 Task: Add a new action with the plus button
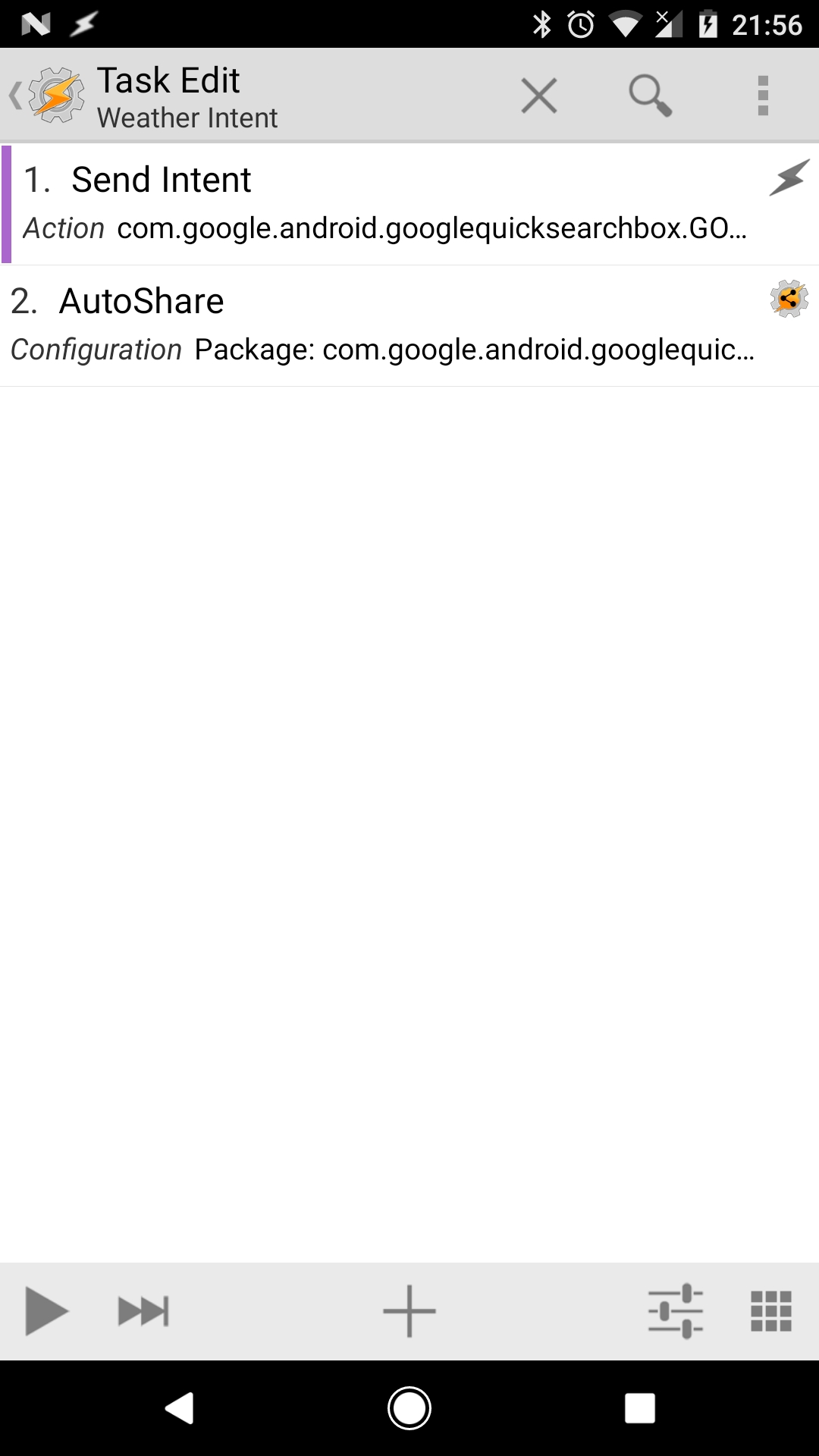409,1310
